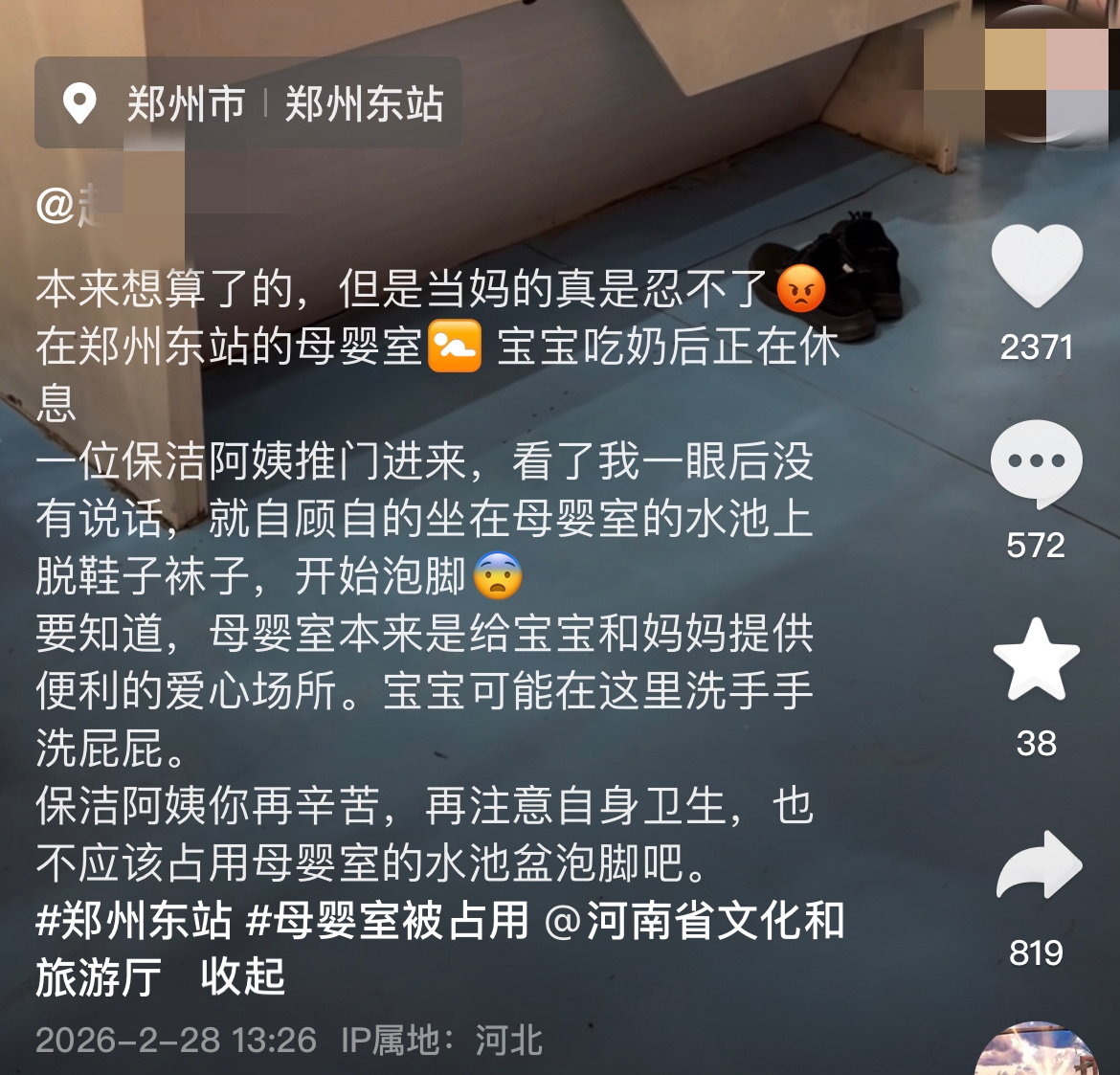Open the #郑州东站 hashtag
The width and height of the screenshot is (1120, 1075).
coord(134,921)
